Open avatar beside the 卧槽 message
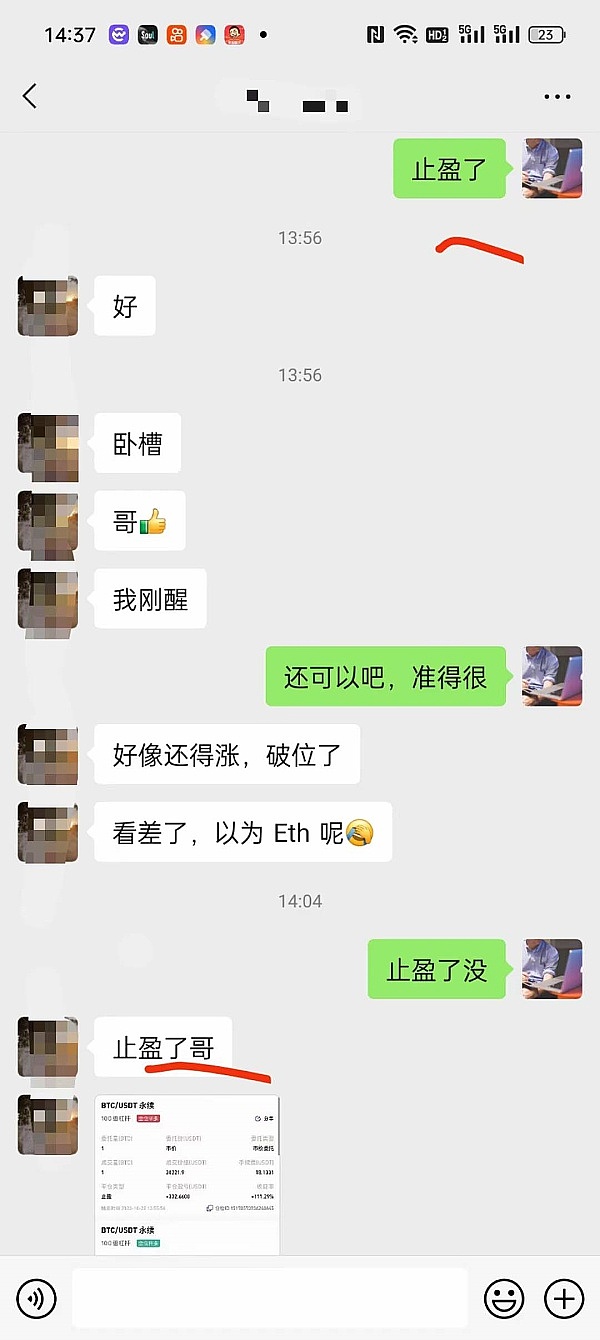 pyautogui.click(x=48, y=443)
